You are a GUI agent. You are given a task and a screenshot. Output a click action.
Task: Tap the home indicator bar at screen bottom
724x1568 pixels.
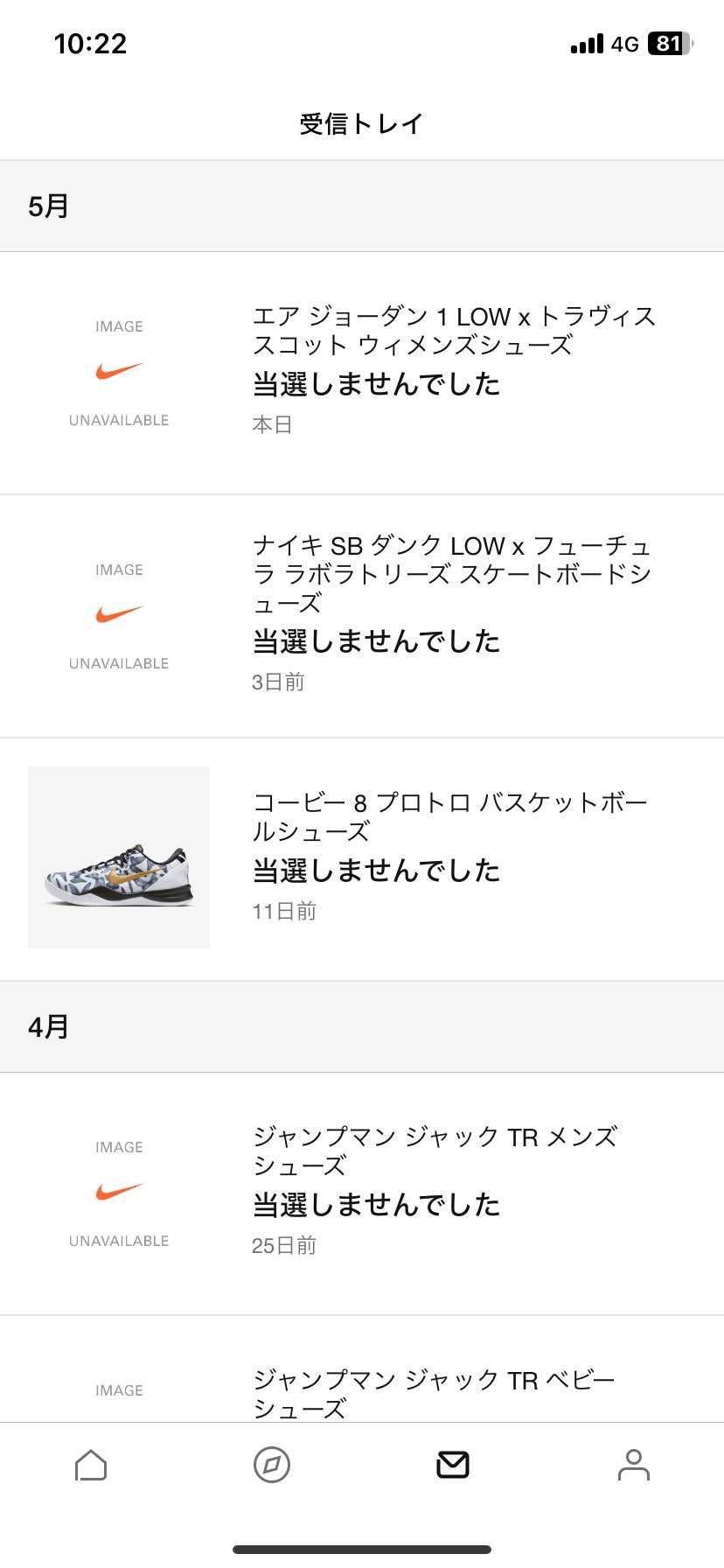tap(362, 1550)
